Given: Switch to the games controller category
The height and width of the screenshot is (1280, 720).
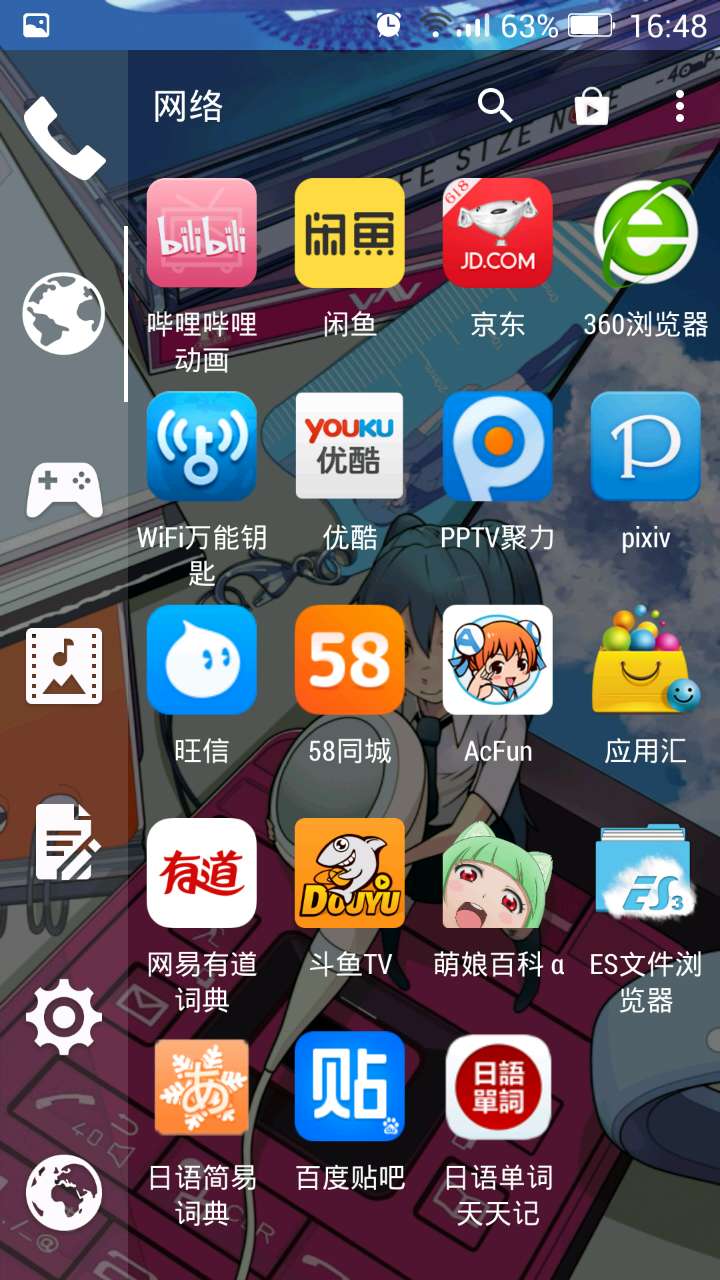Looking at the screenshot, I should pos(63,490).
